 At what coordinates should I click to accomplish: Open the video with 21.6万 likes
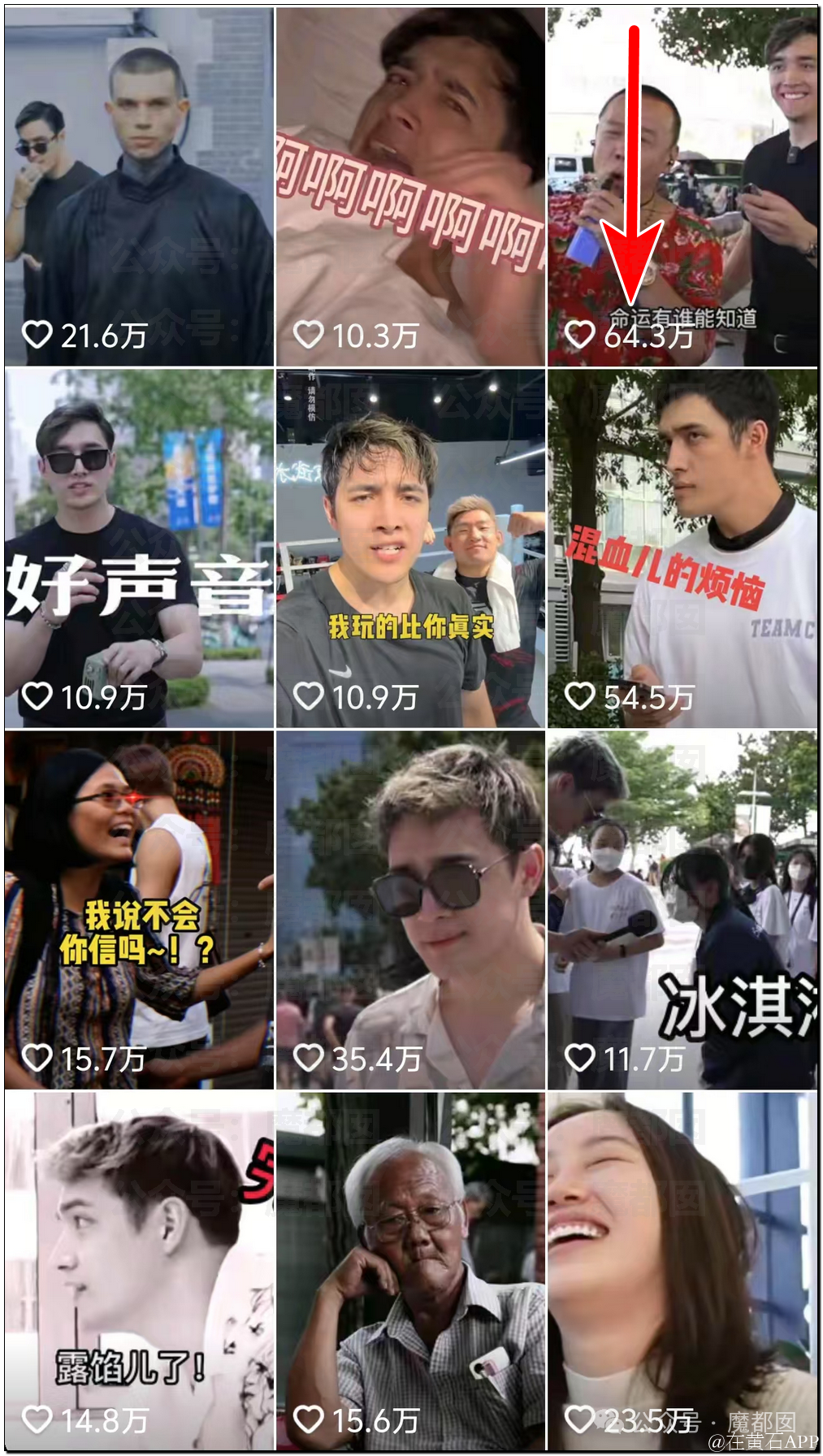[x=139, y=187]
